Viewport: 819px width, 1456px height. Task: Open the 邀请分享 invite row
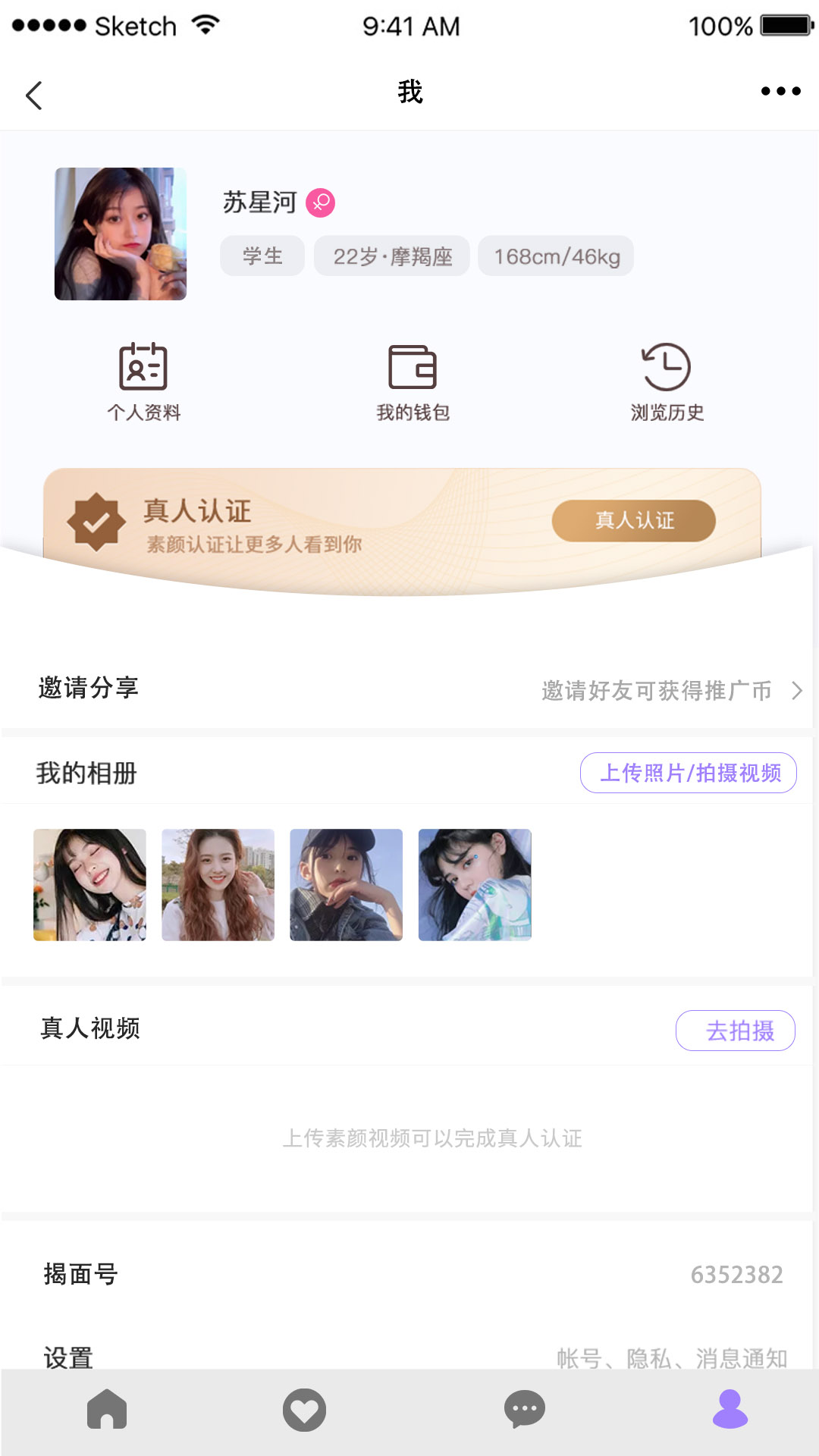click(x=409, y=689)
